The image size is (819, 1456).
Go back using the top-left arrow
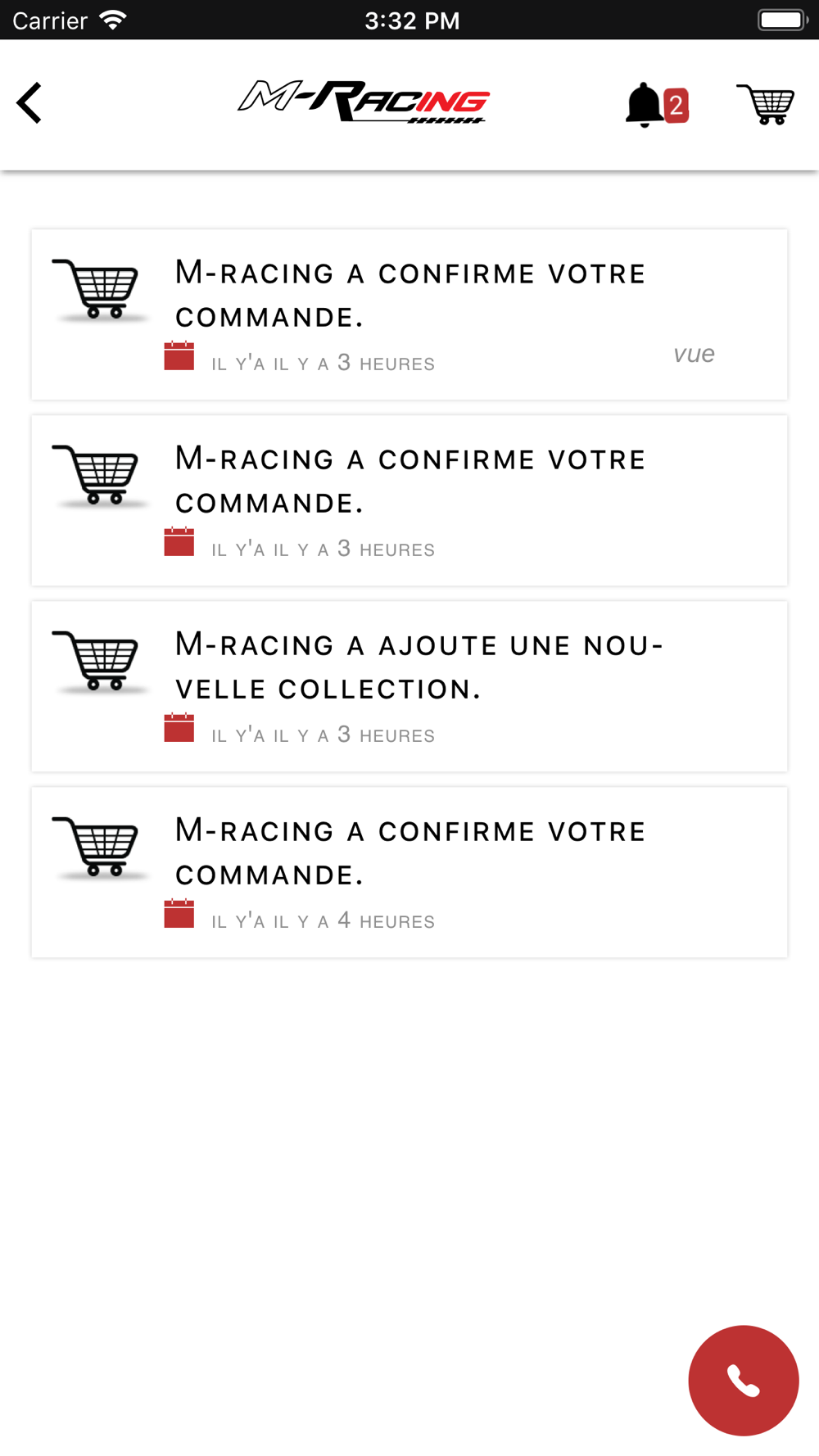click(29, 103)
